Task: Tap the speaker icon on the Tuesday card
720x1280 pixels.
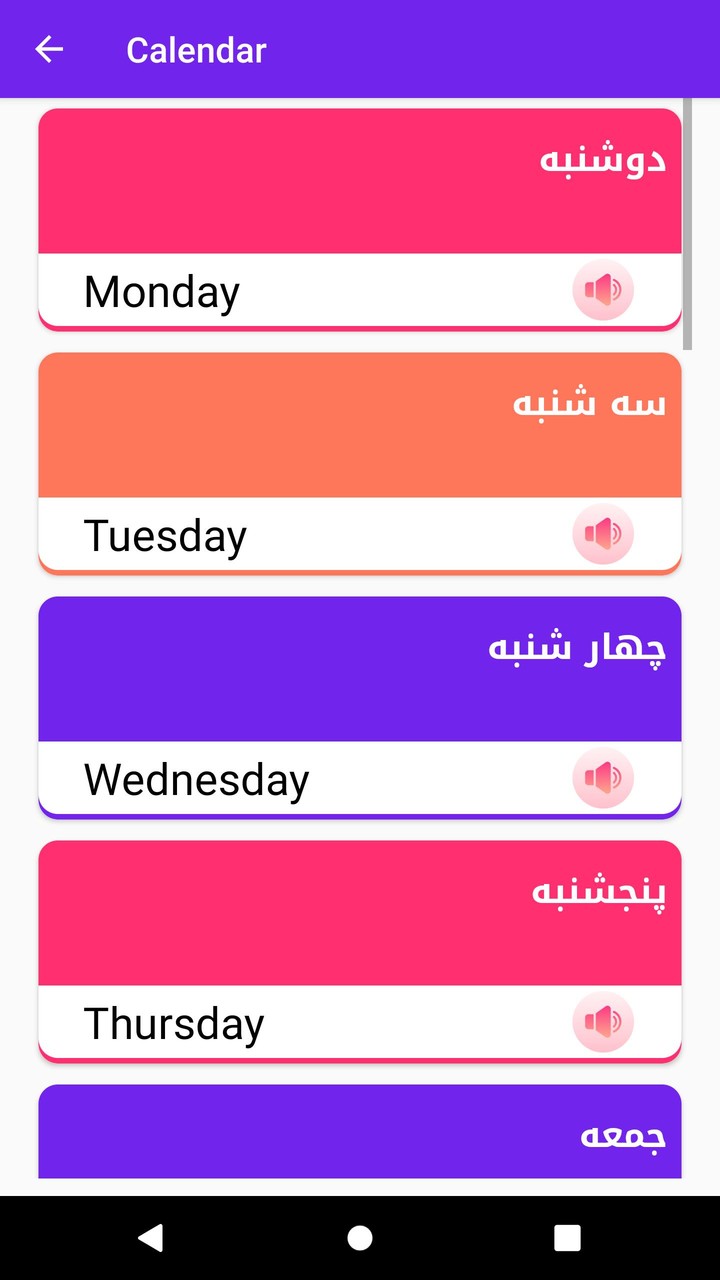Action: point(603,534)
